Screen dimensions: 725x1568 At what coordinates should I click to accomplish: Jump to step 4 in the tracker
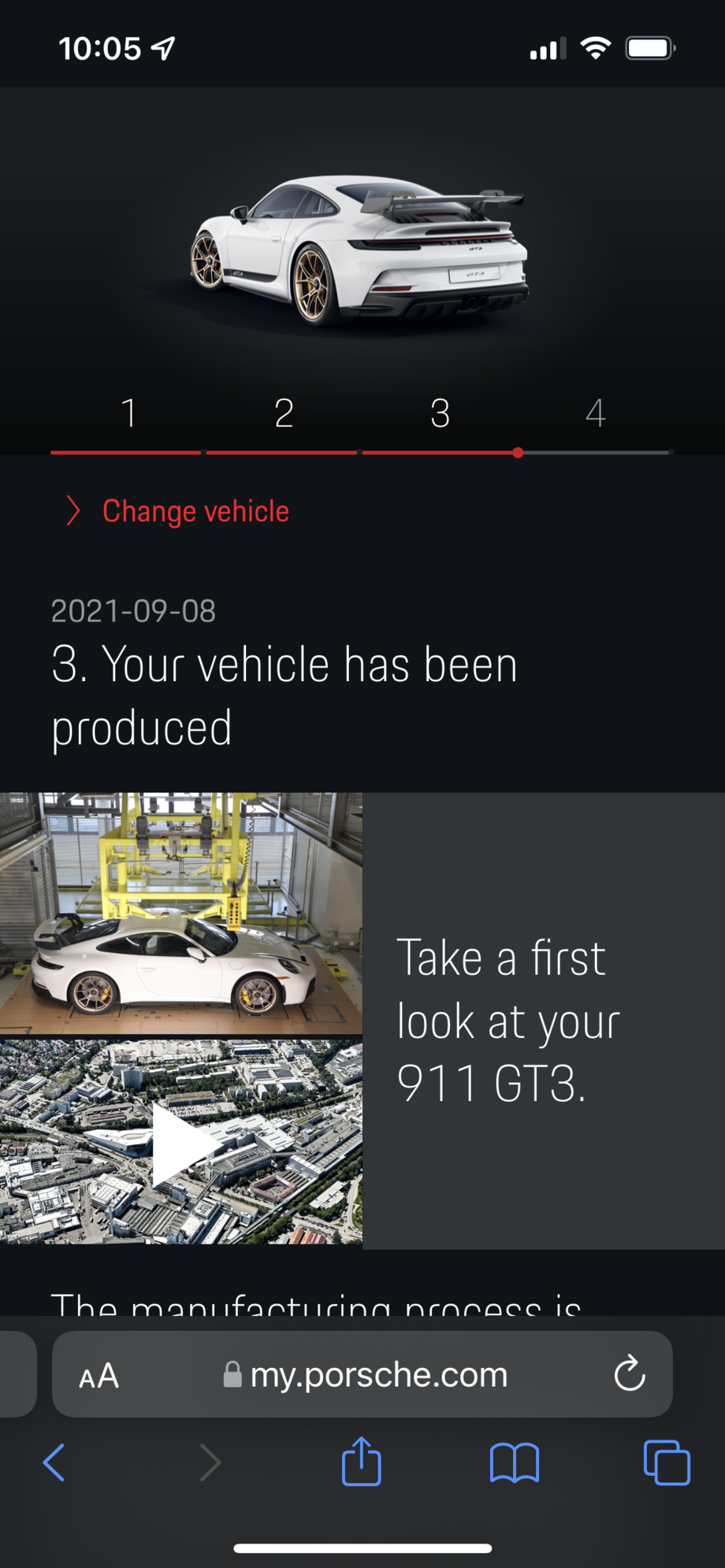pyautogui.click(x=595, y=413)
